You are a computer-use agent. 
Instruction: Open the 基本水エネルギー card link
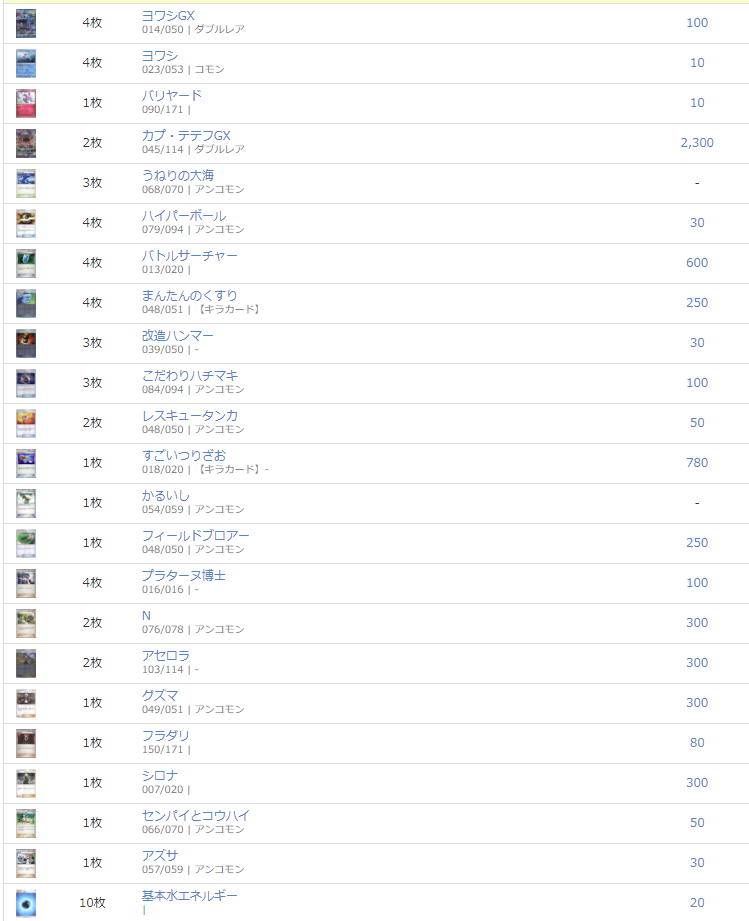(x=189, y=895)
